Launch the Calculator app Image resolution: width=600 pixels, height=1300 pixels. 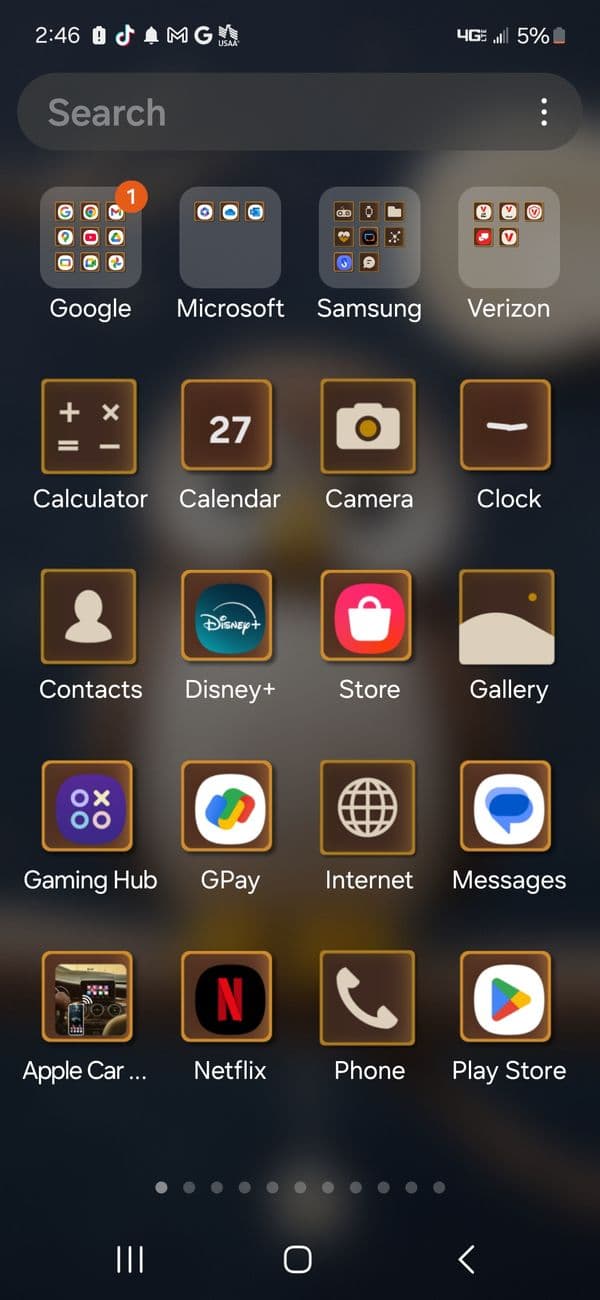pyautogui.click(x=90, y=427)
